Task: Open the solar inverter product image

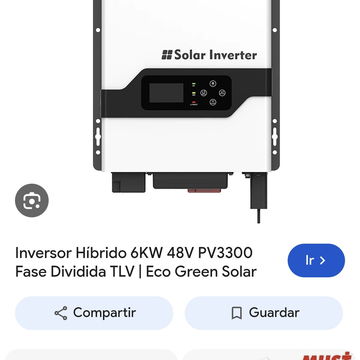Action: (x=186, y=112)
